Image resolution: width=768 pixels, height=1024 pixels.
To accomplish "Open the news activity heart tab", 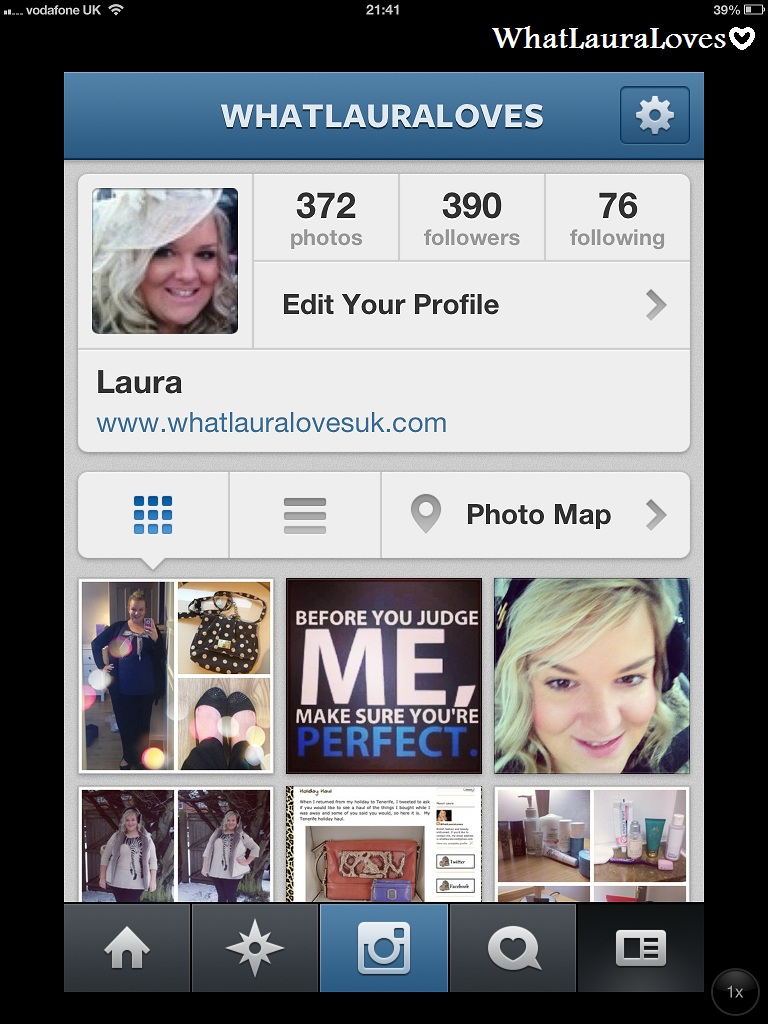I will [513, 948].
